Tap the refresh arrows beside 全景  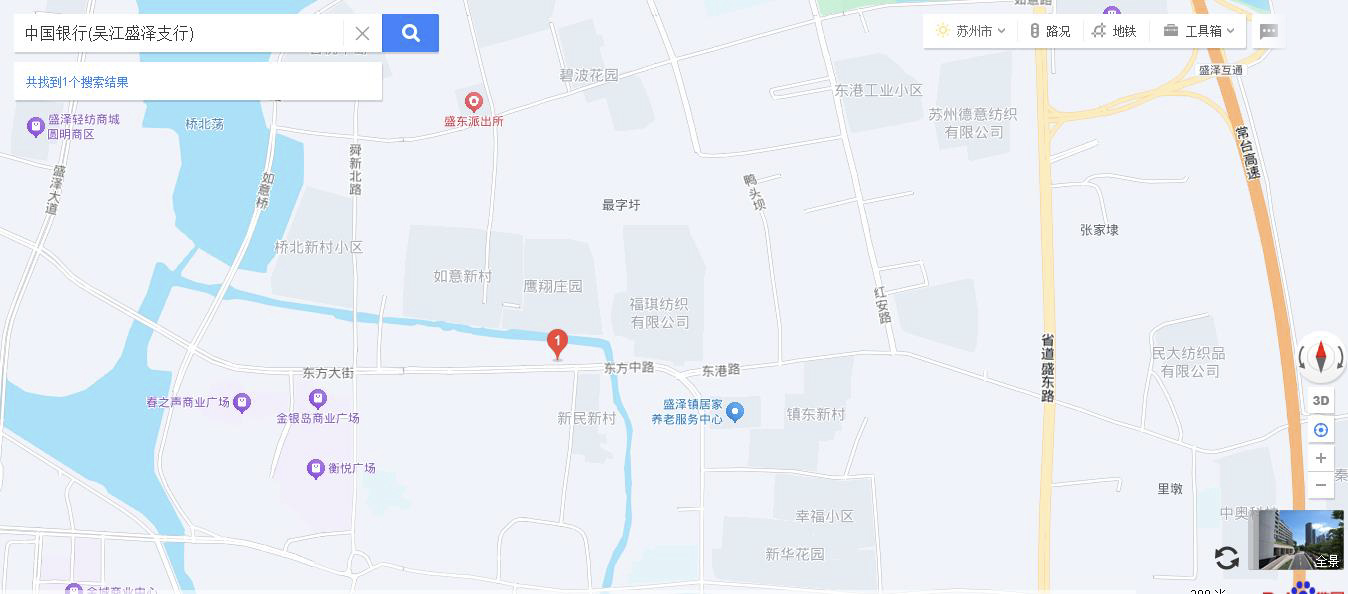coord(1227,557)
